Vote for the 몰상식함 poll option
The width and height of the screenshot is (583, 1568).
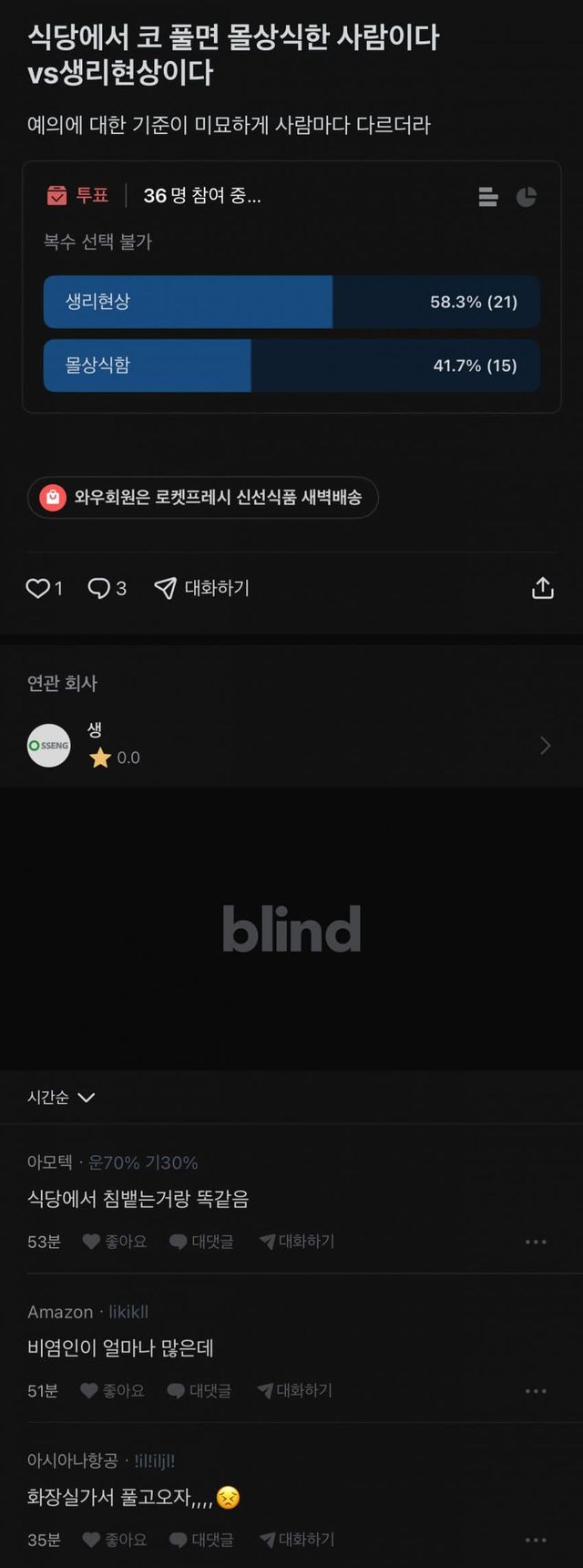tap(291, 366)
